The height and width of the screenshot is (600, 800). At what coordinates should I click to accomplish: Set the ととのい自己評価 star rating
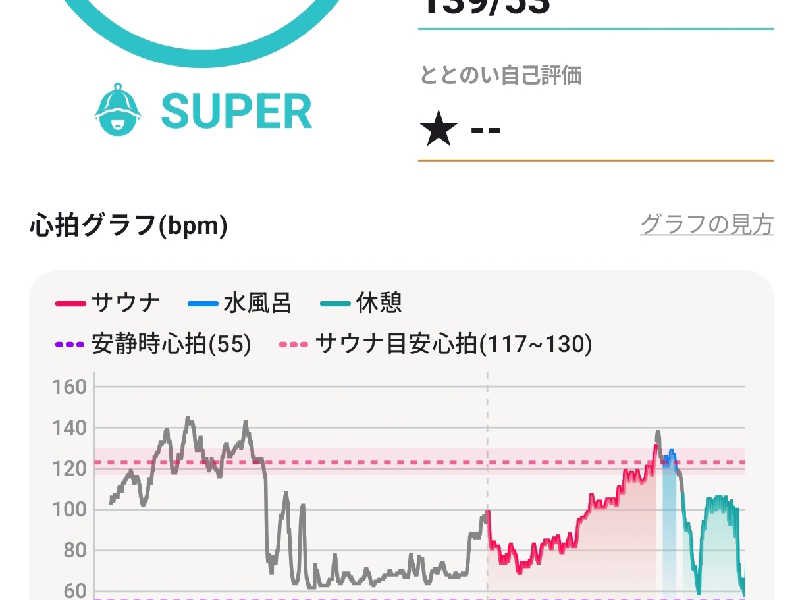tap(440, 130)
